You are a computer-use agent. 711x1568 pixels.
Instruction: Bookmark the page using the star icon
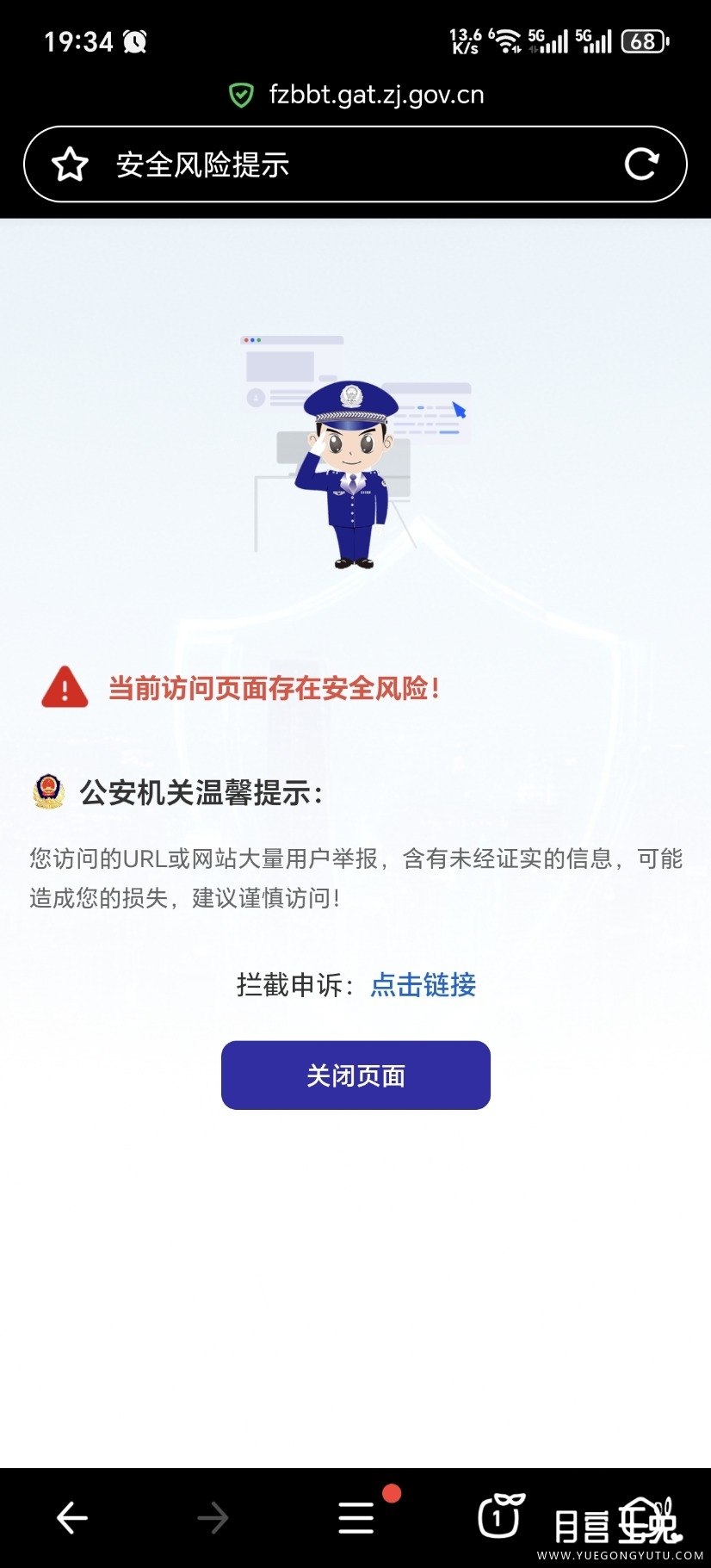pyautogui.click(x=69, y=164)
